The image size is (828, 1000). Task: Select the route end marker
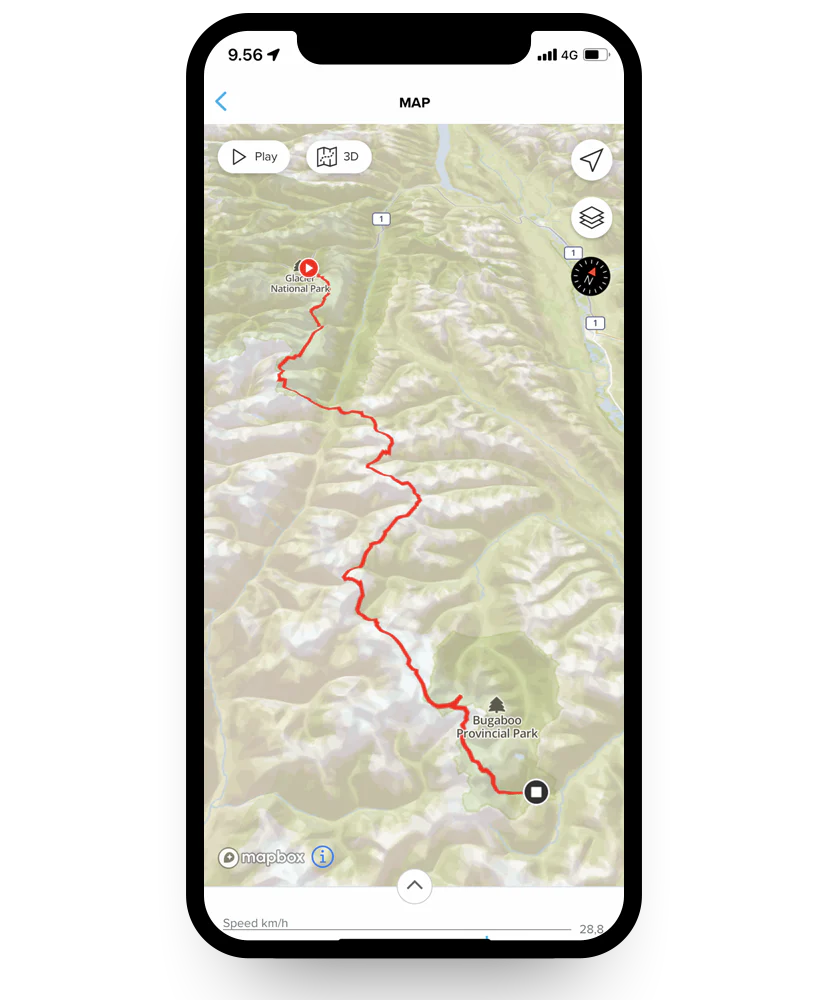[x=536, y=793]
